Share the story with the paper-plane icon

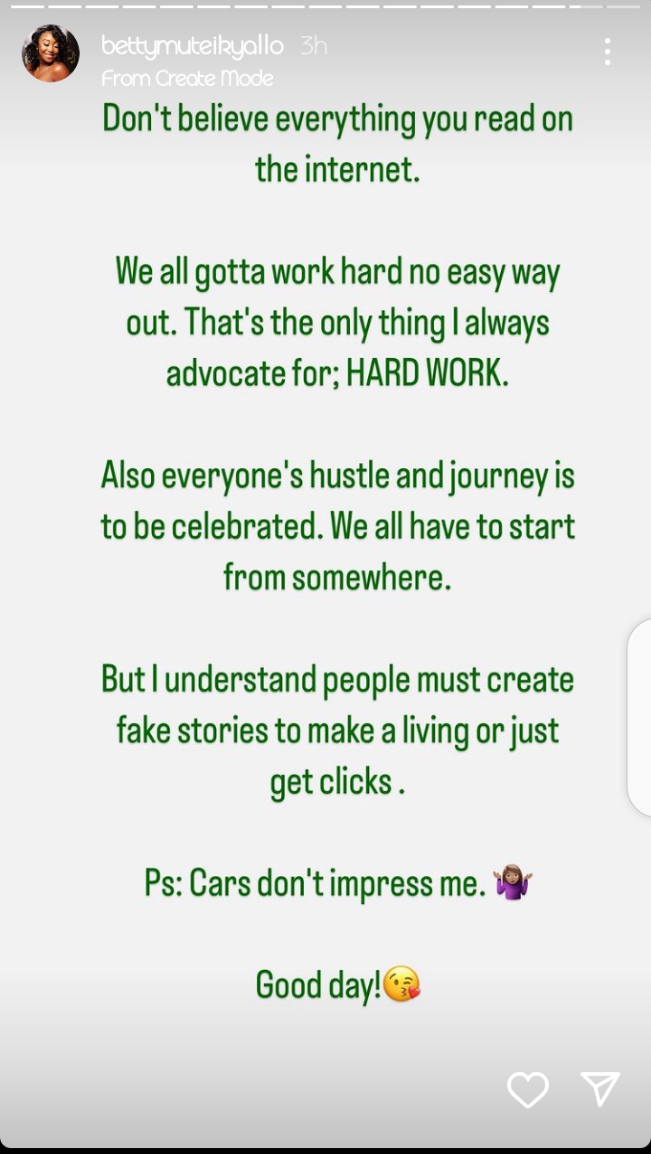point(600,1088)
